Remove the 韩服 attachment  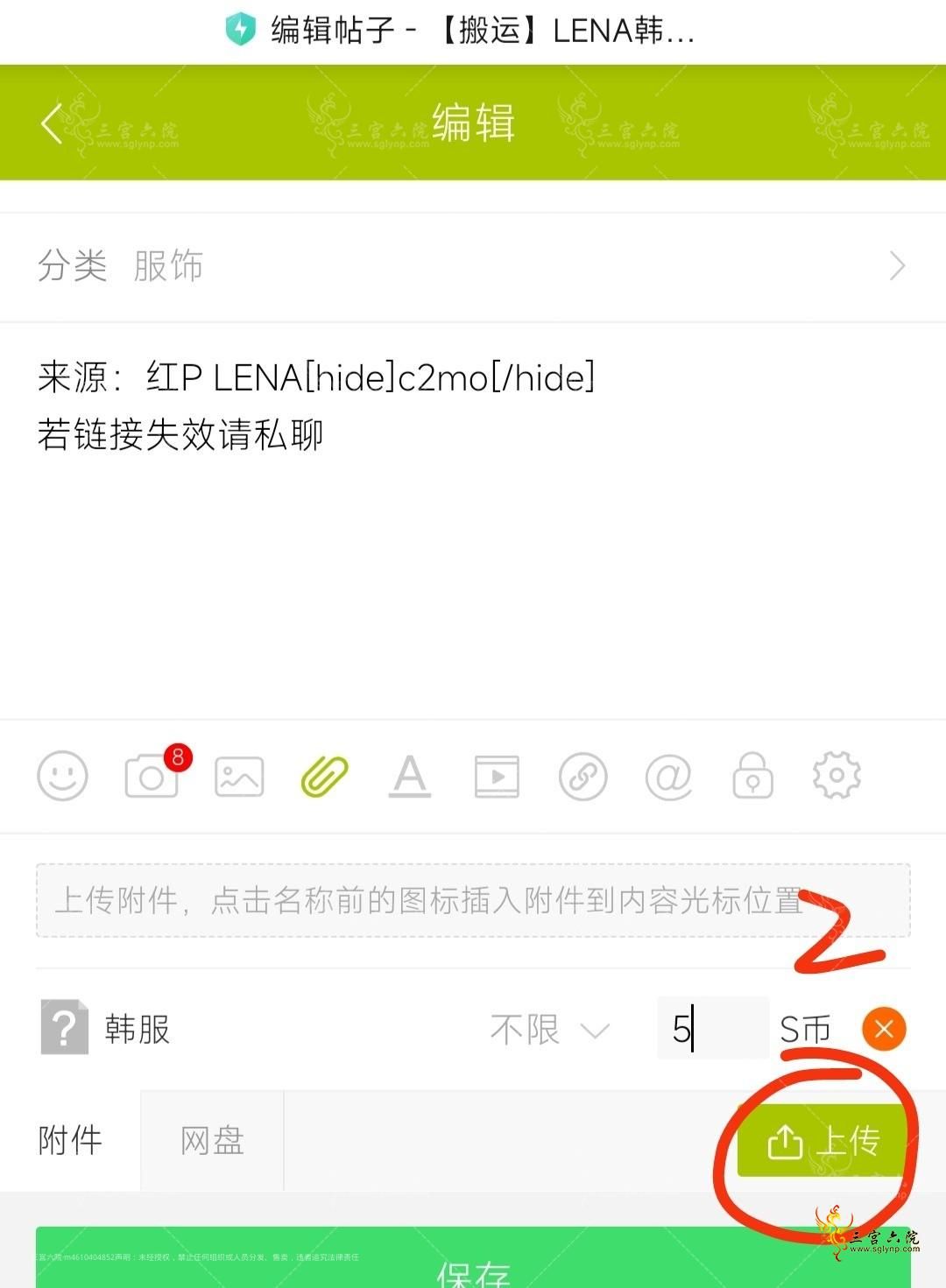click(884, 1029)
